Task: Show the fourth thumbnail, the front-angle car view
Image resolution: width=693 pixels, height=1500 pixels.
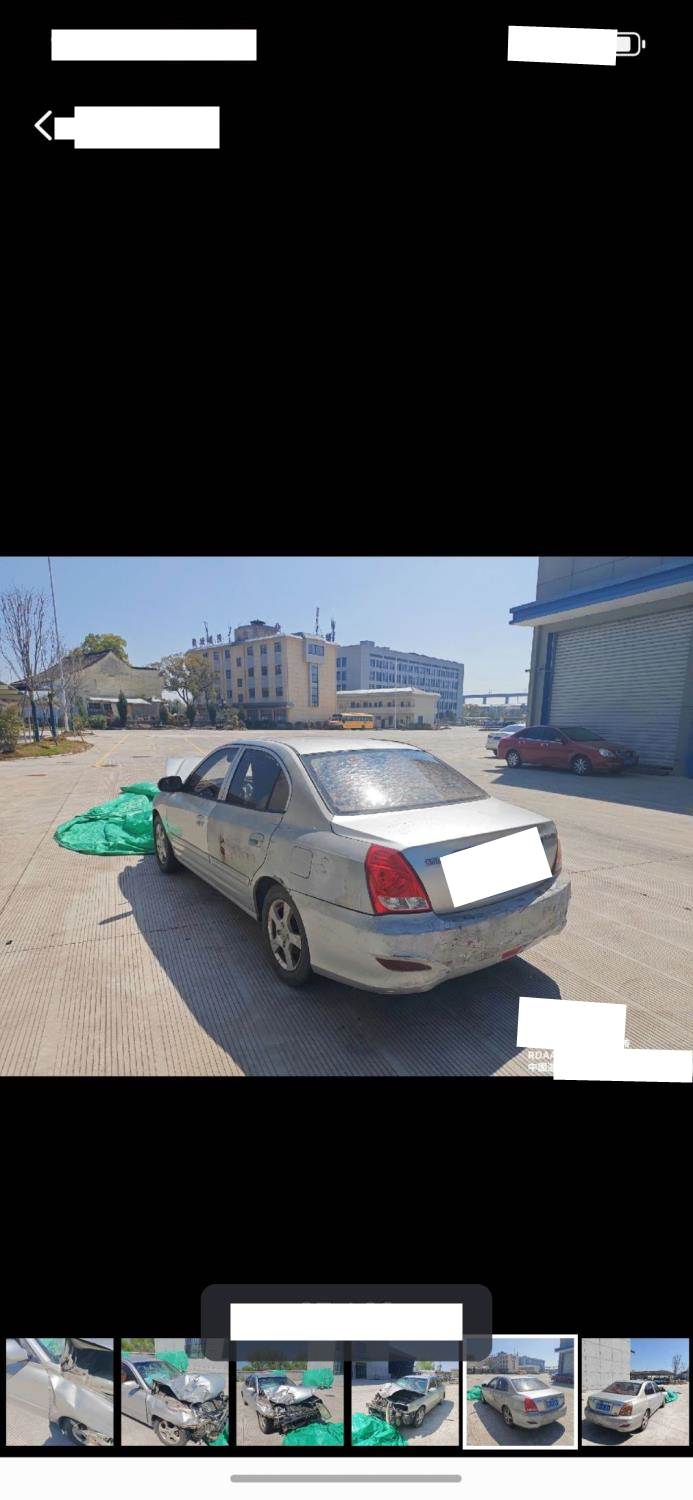Action: coord(405,1400)
